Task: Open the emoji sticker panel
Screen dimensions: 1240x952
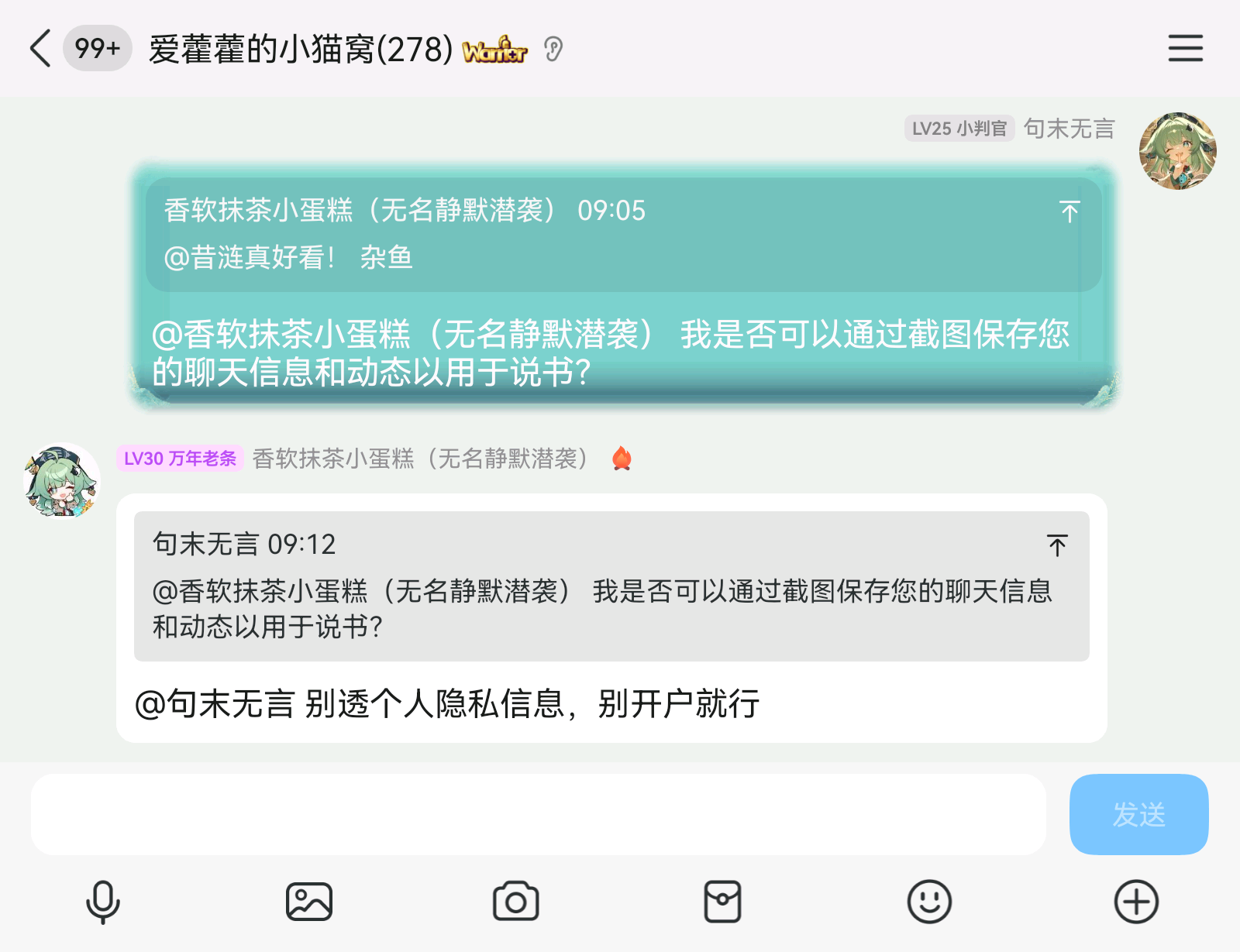Action: click(928, 902)
